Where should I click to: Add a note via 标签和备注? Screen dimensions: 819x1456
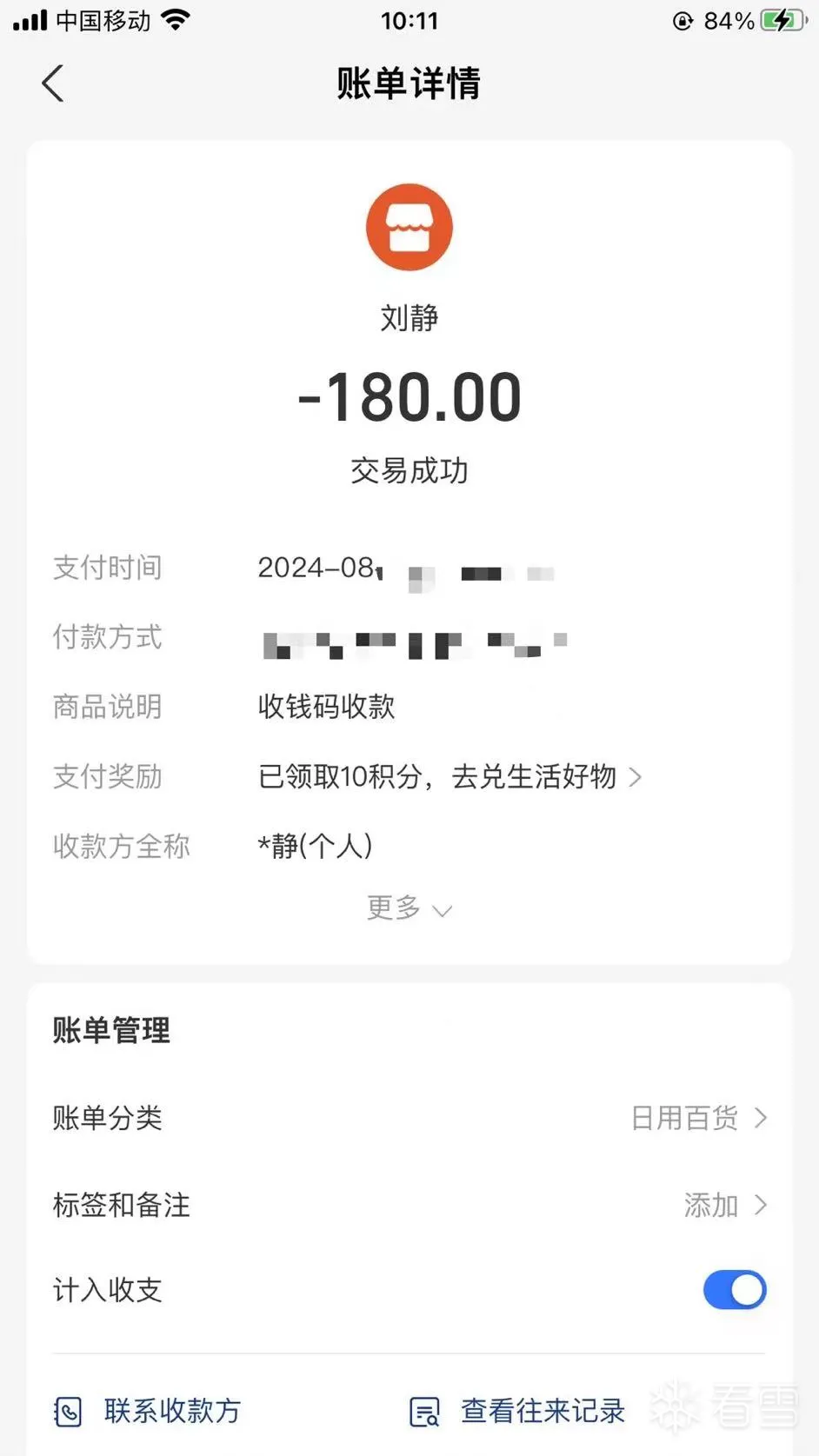(x=409, y=1205)
